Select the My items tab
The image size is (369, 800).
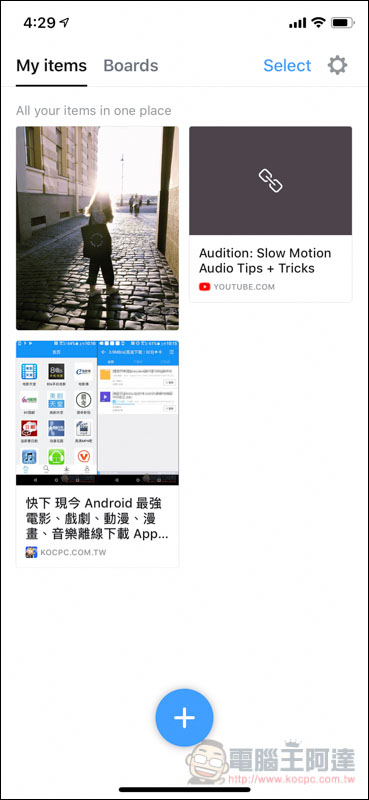tap(52, 65)
